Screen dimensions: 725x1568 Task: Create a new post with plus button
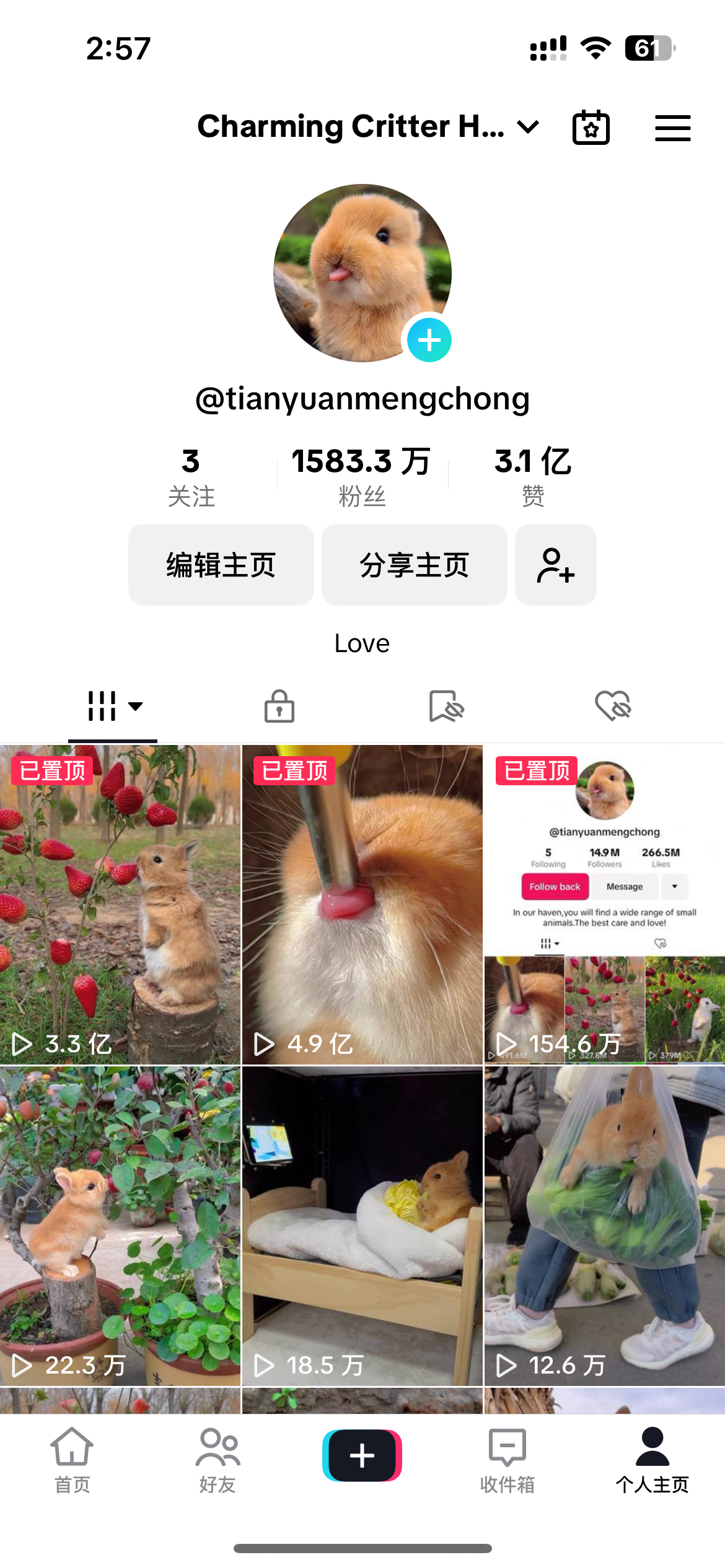pos(362,1455)
